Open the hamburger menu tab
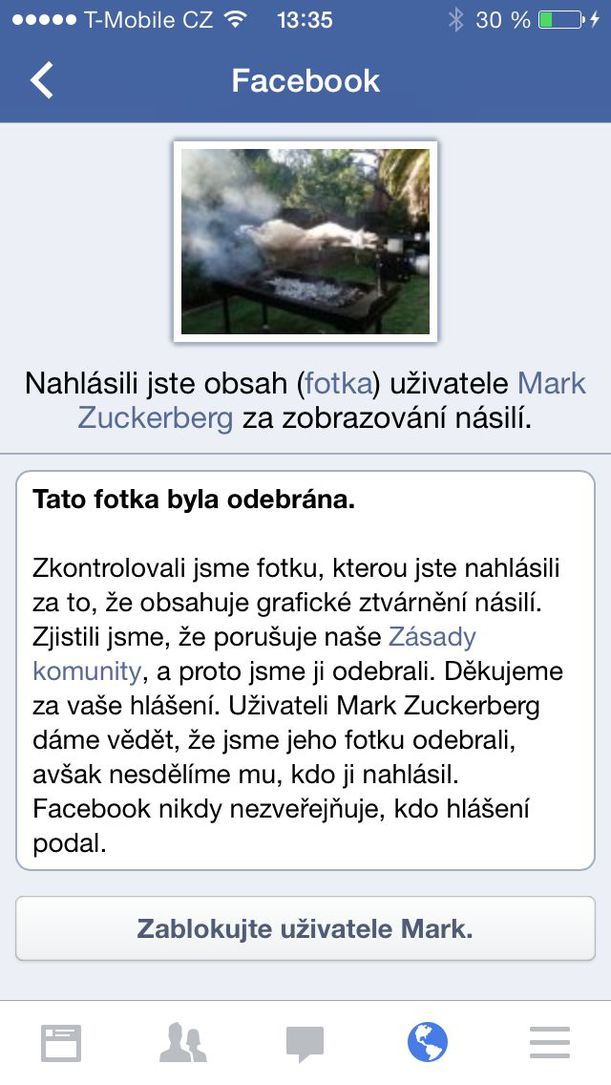611x1085 pixels. click(x=550, y=1042)
